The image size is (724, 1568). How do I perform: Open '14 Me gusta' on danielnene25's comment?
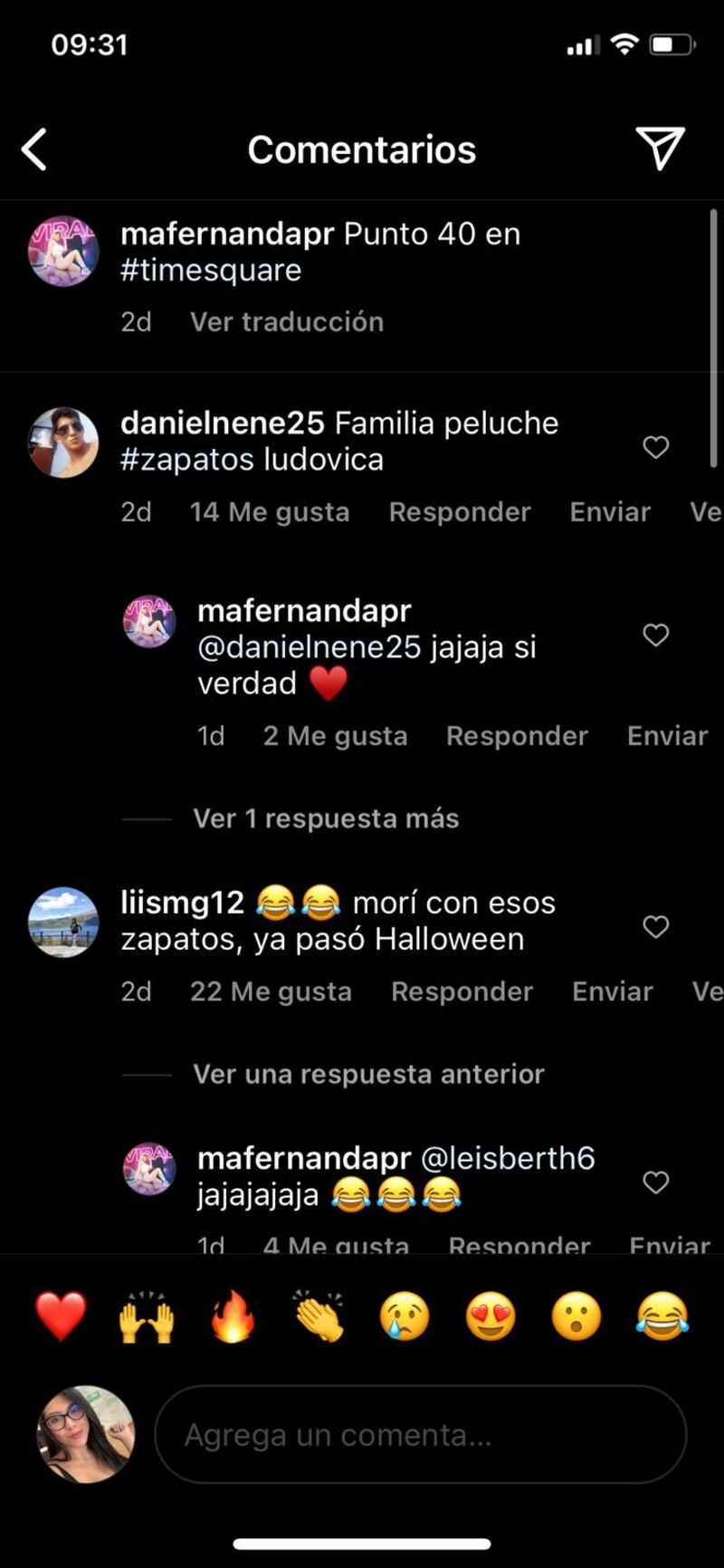tap(271, 512)
